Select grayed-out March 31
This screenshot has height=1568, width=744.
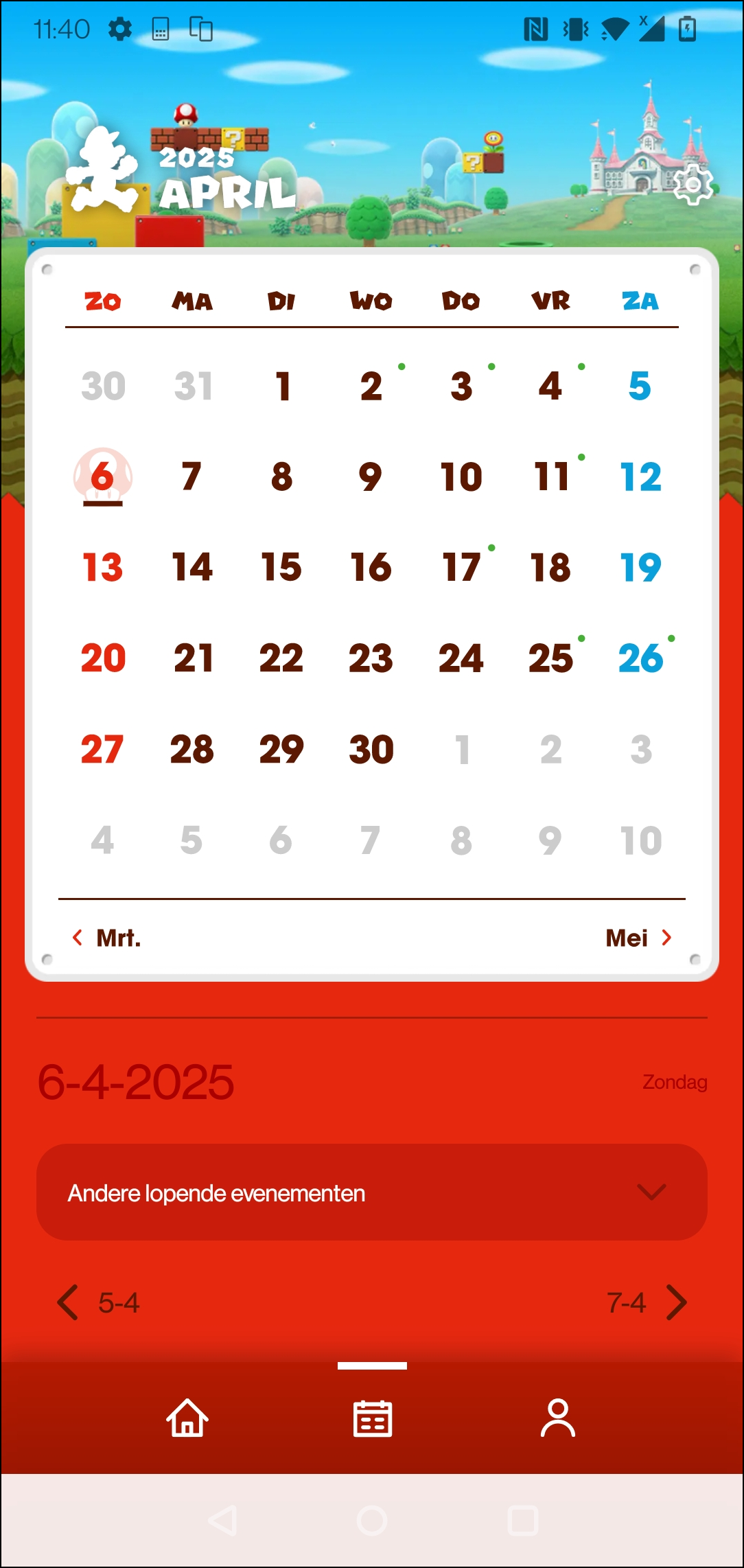click(193, 386)
